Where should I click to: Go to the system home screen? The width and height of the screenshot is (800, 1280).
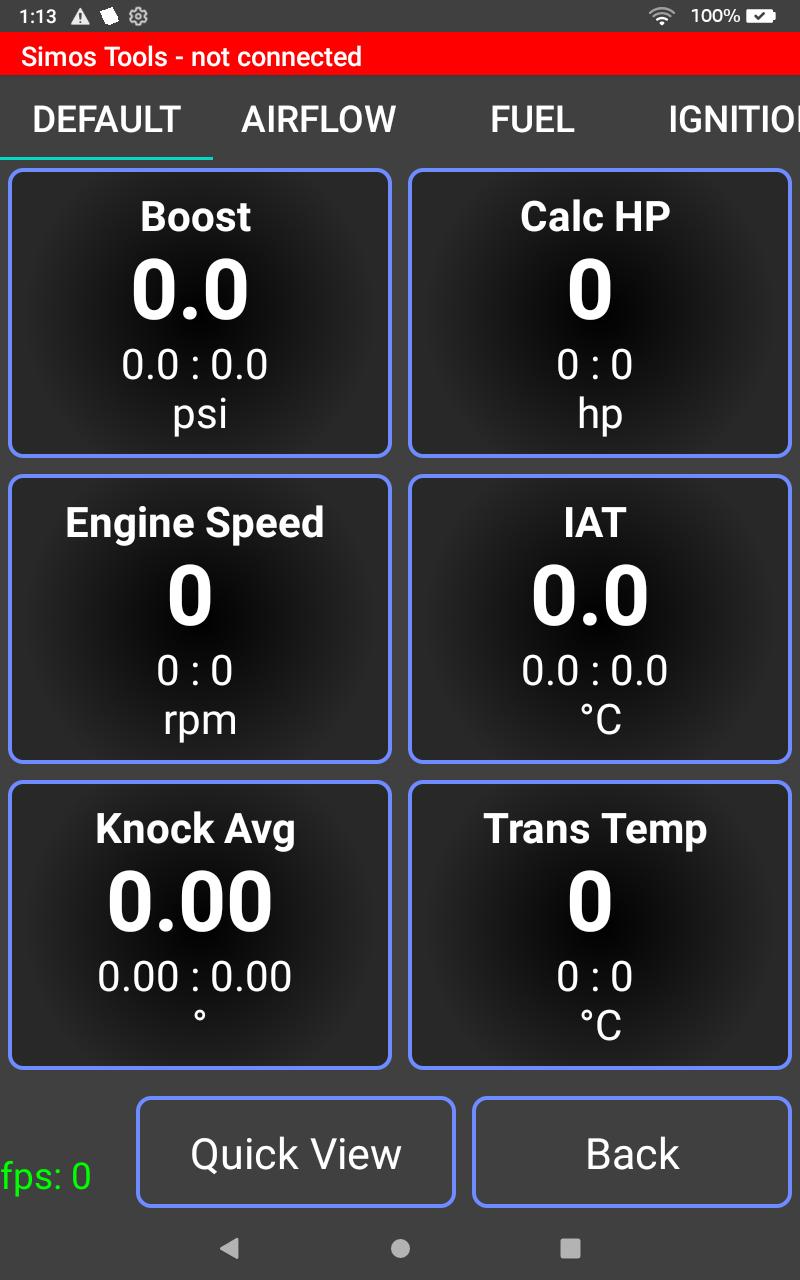click(x=400, y=1248)
